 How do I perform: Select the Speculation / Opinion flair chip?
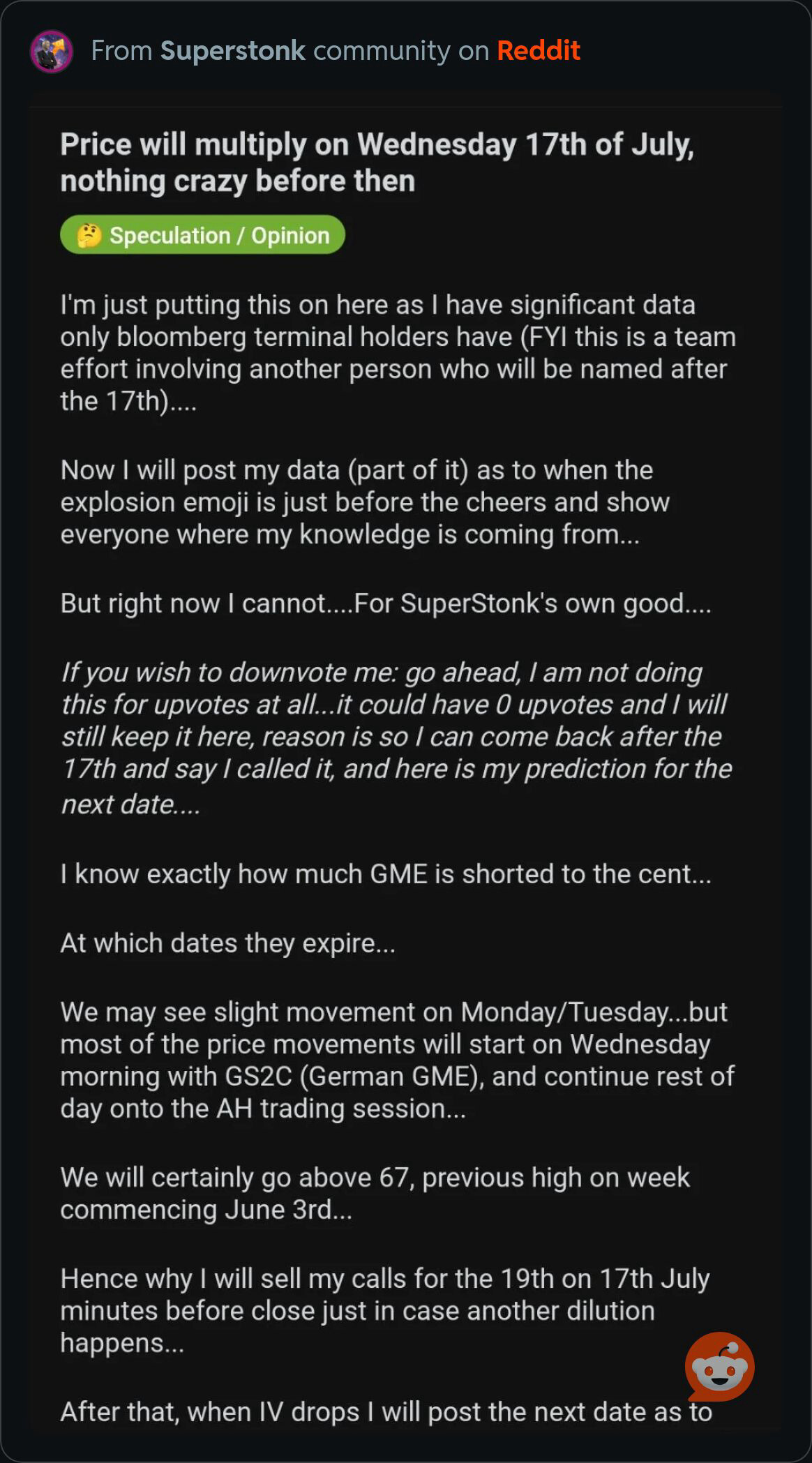pyautogui.click(x=202, y=235)
